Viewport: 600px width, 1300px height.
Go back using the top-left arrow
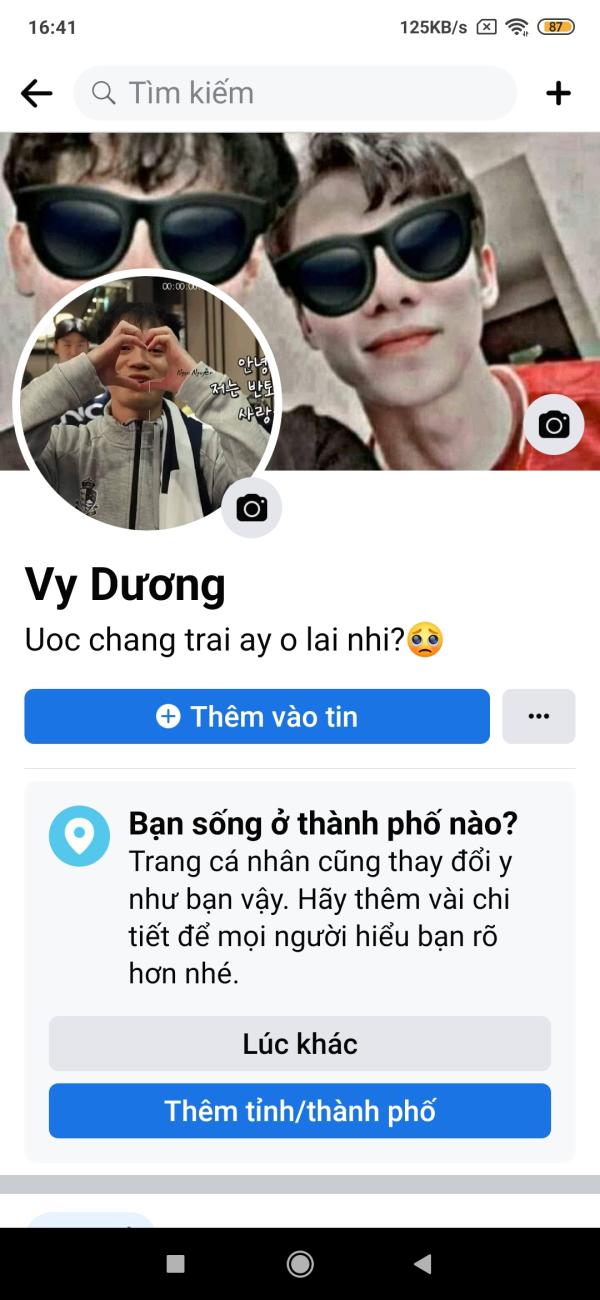coord(36,93)
